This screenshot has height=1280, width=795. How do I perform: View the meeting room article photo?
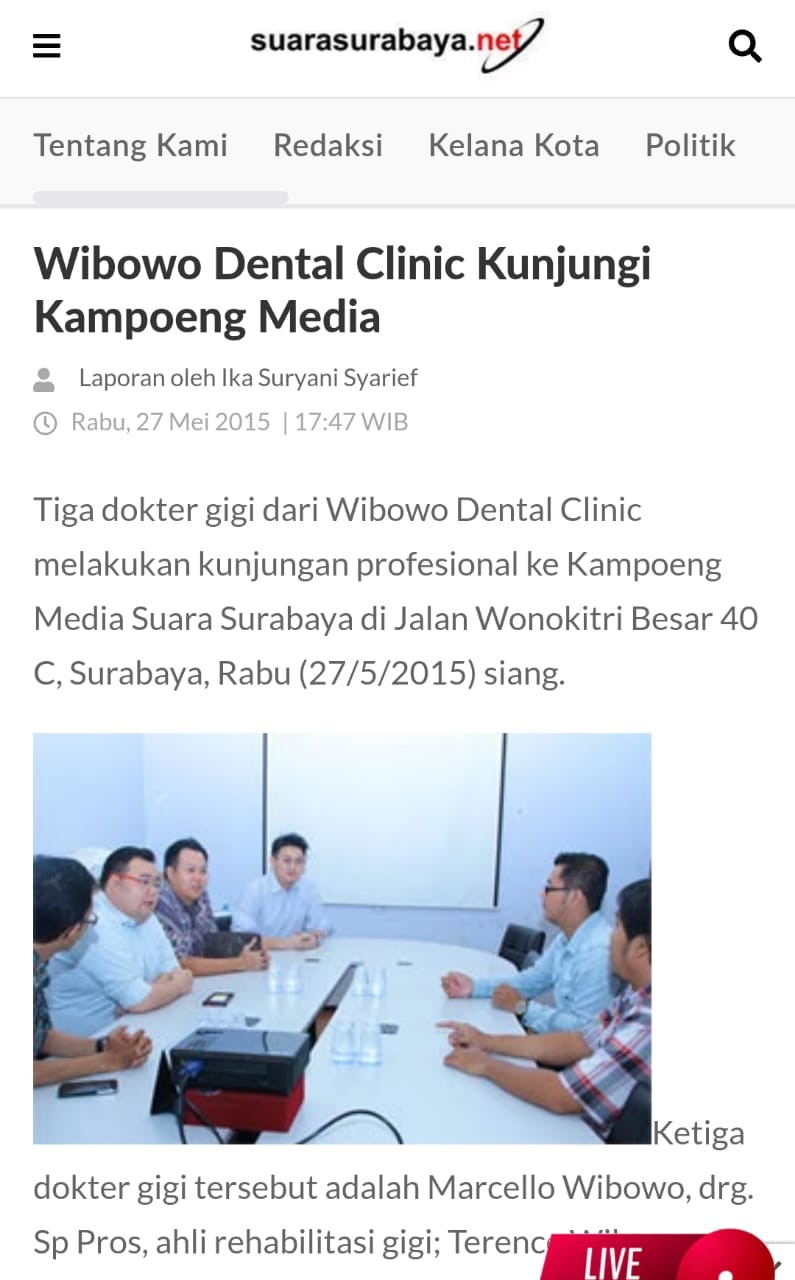tap(342, 938)
